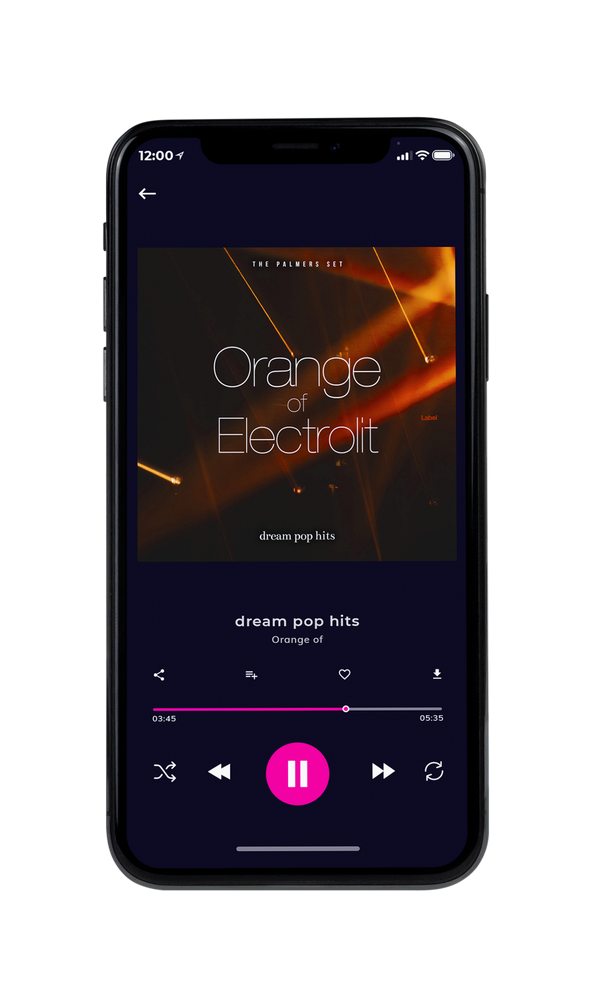Screen dimensions: 600x1000
Task: Go back with the top arrow
Action: click(147, 193)
